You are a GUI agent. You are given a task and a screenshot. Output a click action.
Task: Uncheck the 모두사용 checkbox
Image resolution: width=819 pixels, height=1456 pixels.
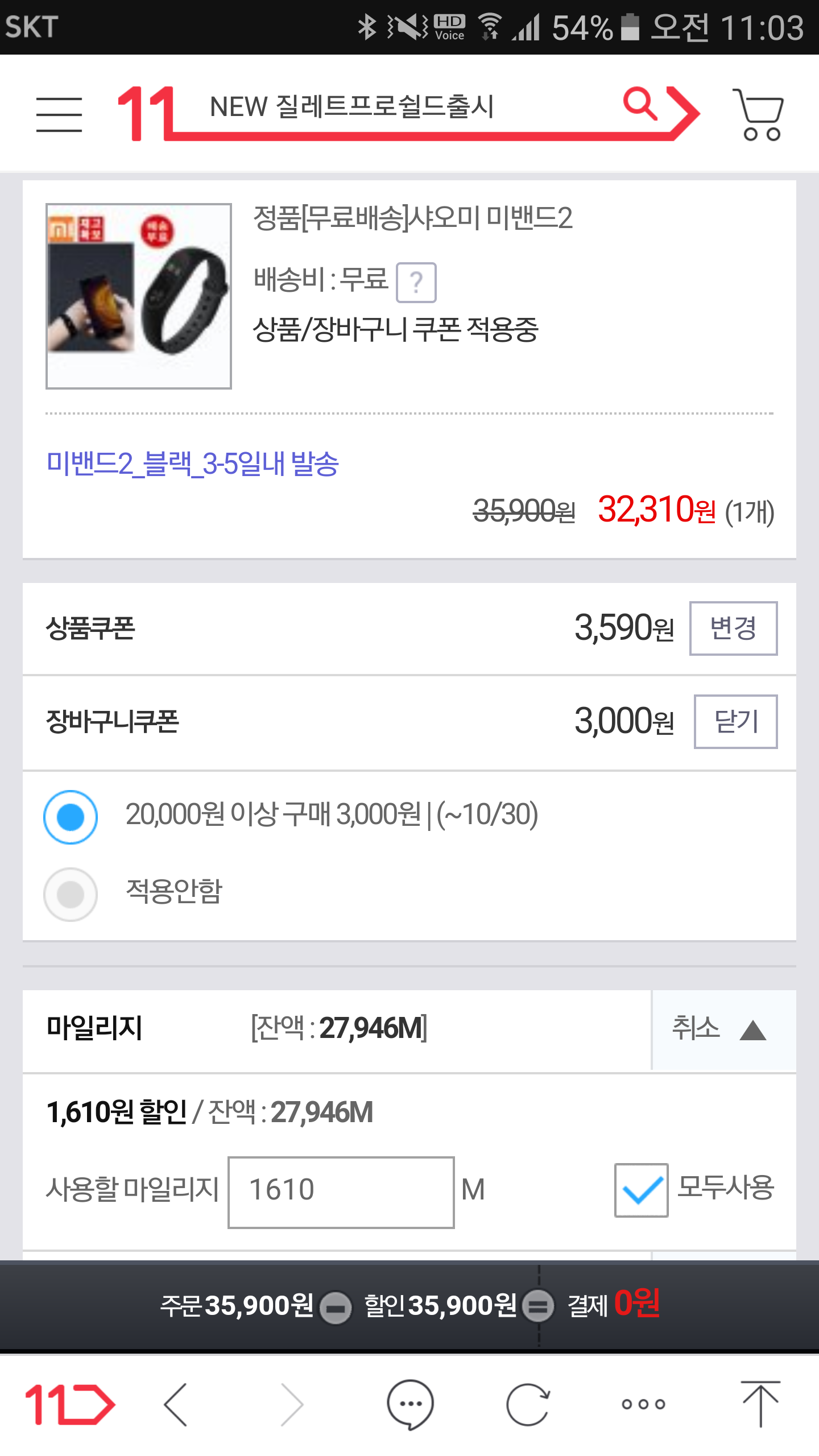pyautogui.click(x=641, y=1190)
